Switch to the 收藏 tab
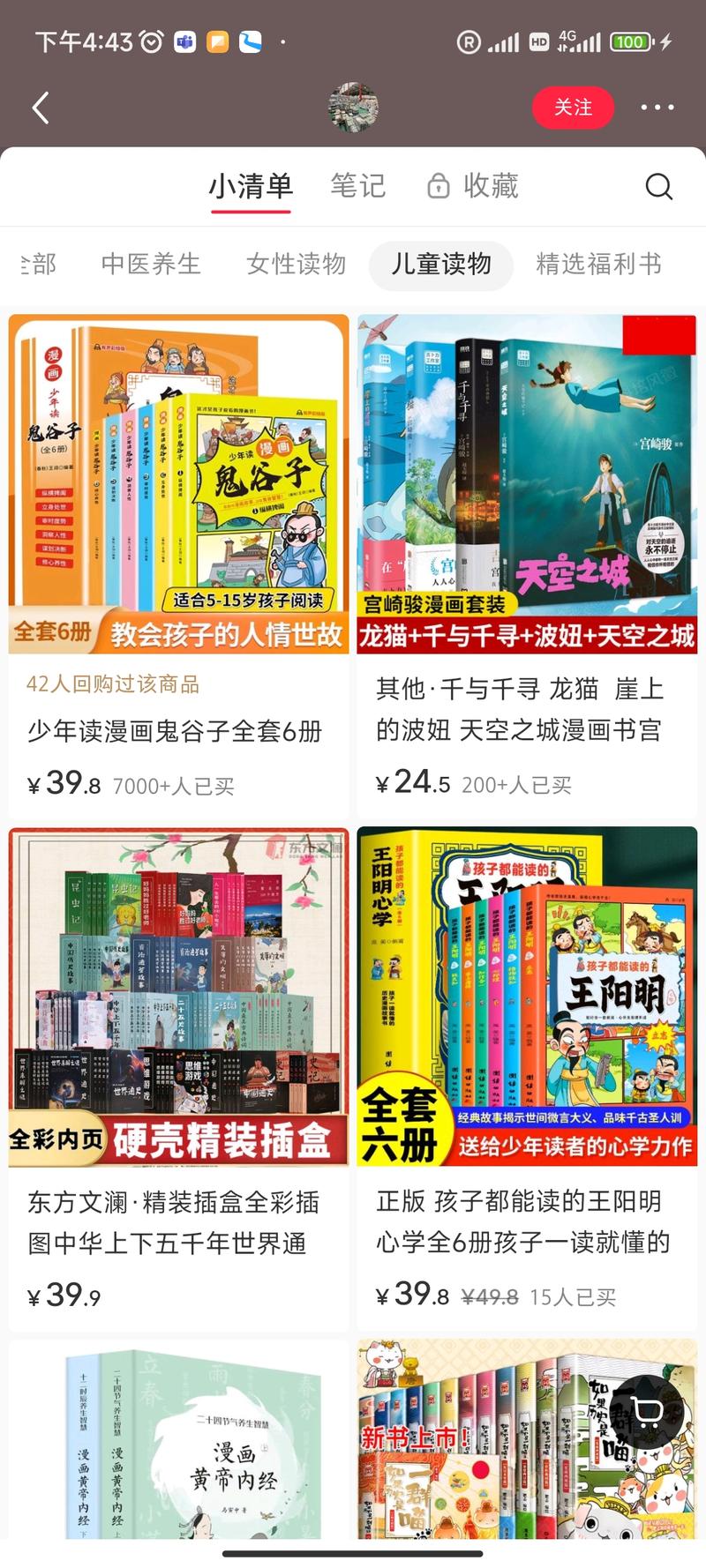 474,186
